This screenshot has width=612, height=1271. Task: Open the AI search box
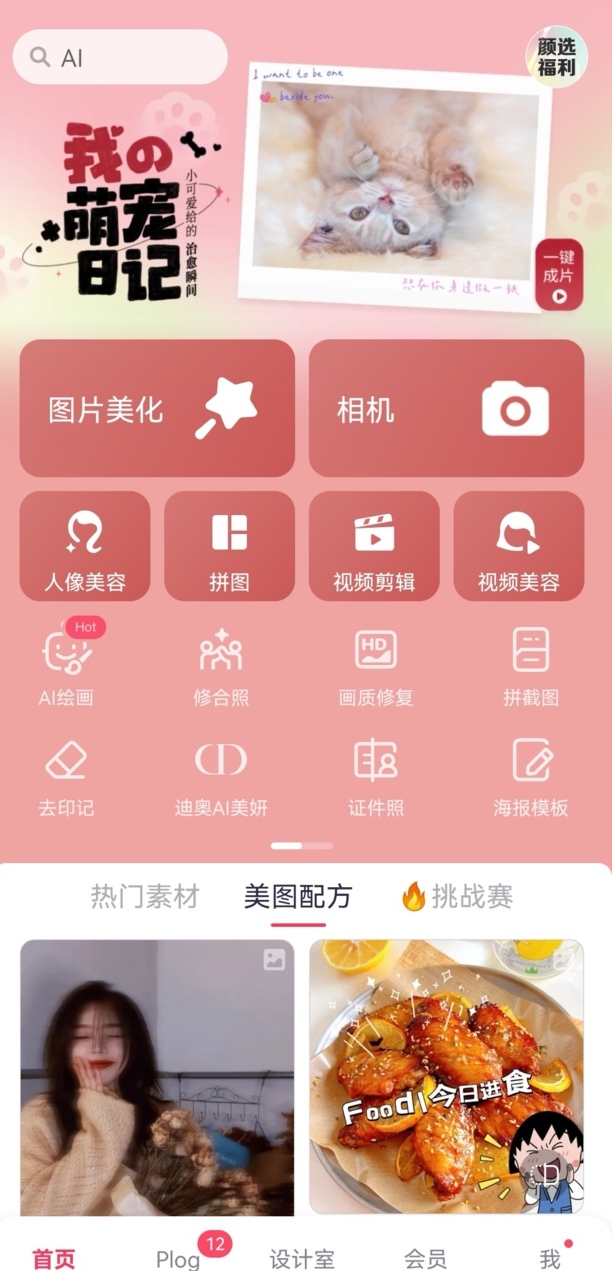(120, 57)
